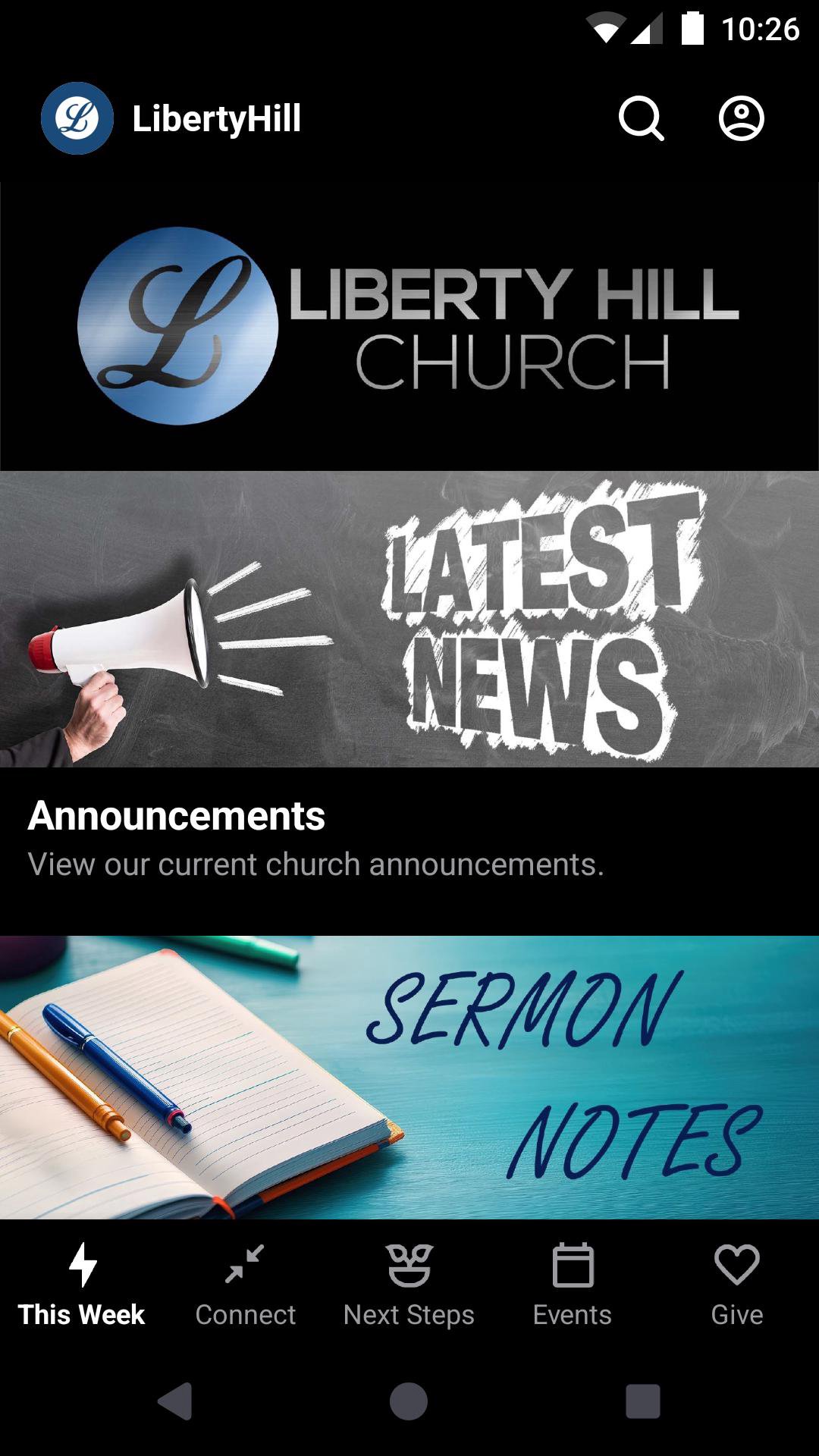The width and height of the screenshot is (819, 1456).
Task: Tap the system back button
Action: click(175, 1401)
